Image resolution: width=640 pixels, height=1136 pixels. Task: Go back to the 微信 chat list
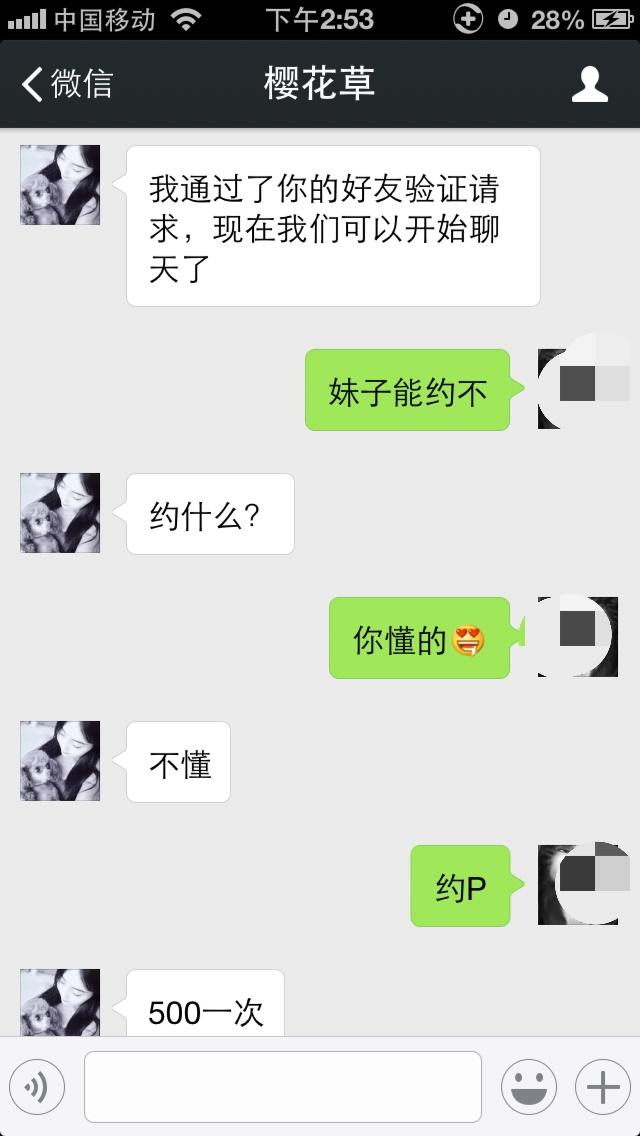click(x=66, y=84)
